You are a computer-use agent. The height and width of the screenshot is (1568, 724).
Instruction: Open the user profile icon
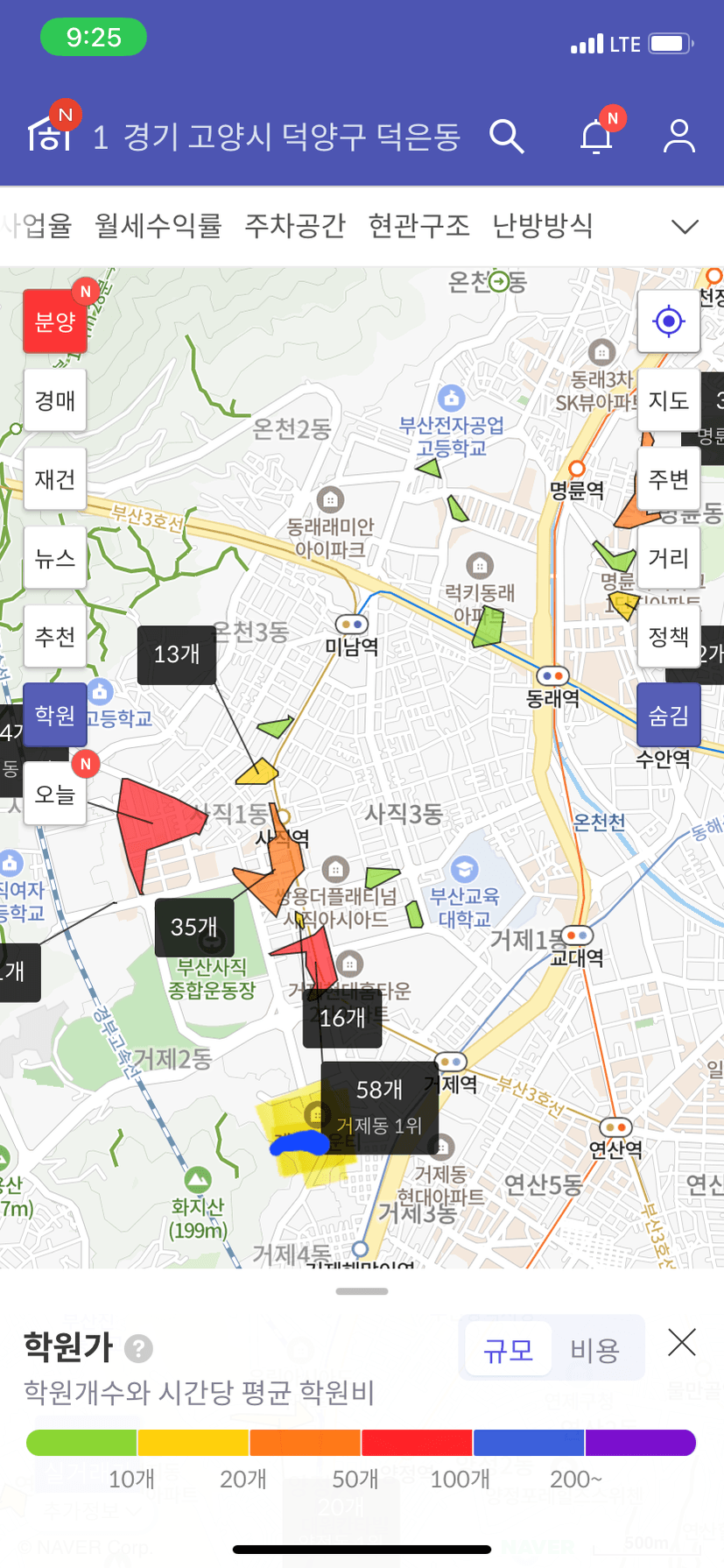pos(678,137)
